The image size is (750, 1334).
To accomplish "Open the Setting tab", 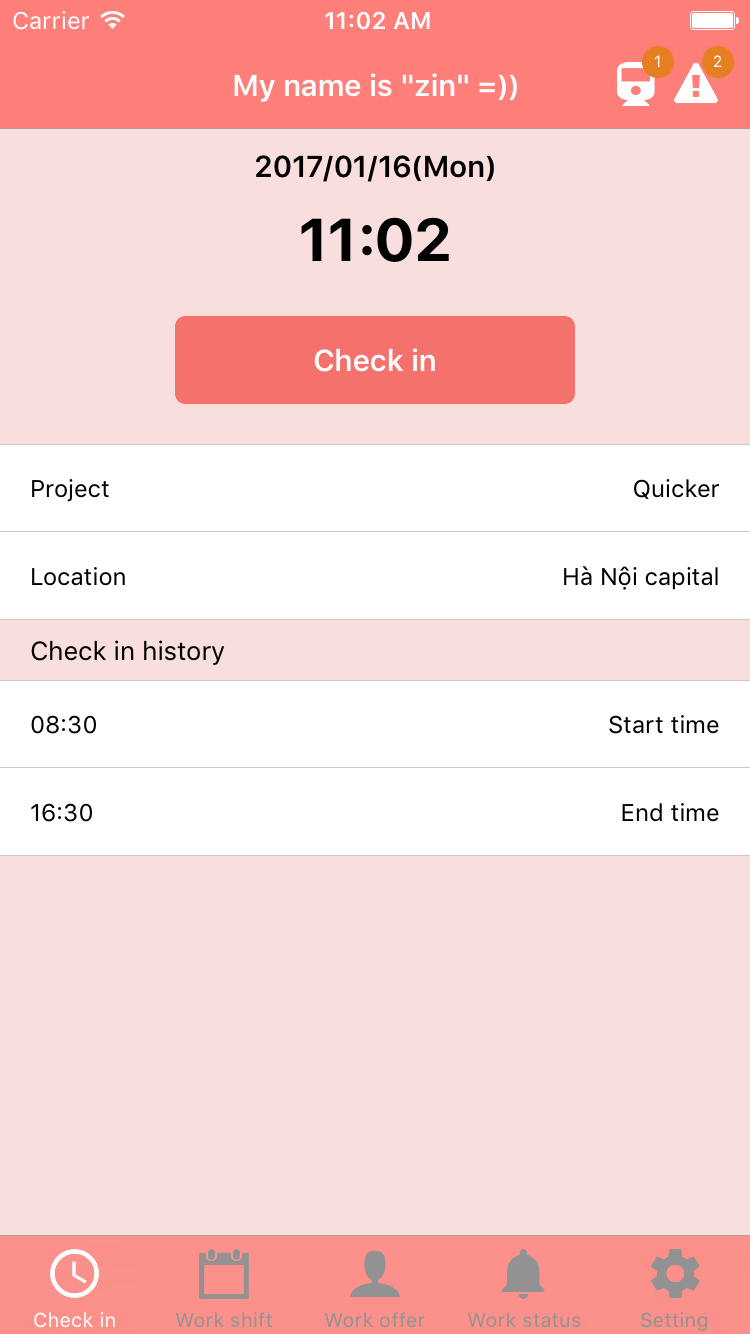I will coord(675,1288).
